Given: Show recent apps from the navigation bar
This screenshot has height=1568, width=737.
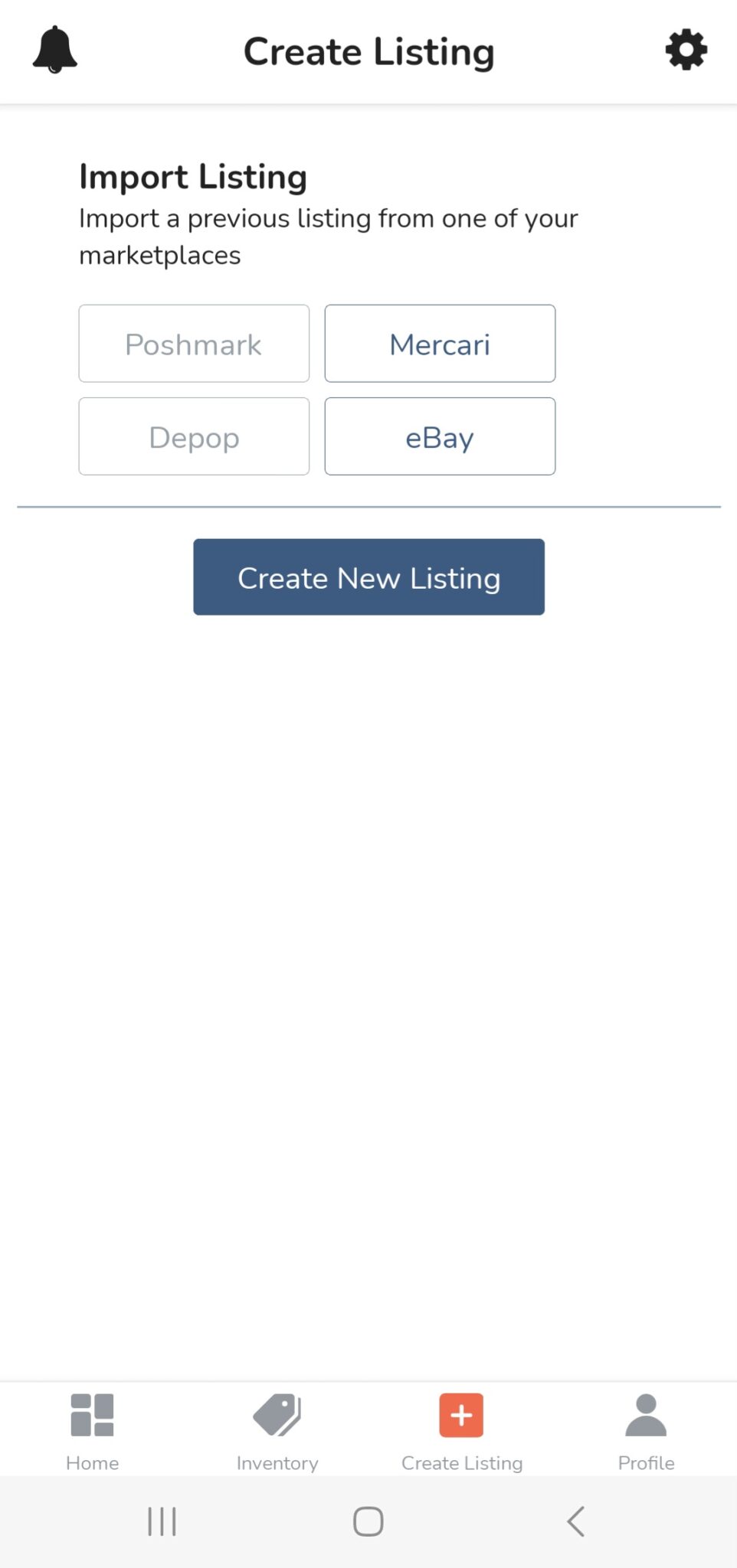Looking at the screenshot, I should click(x=162, y=1521).
